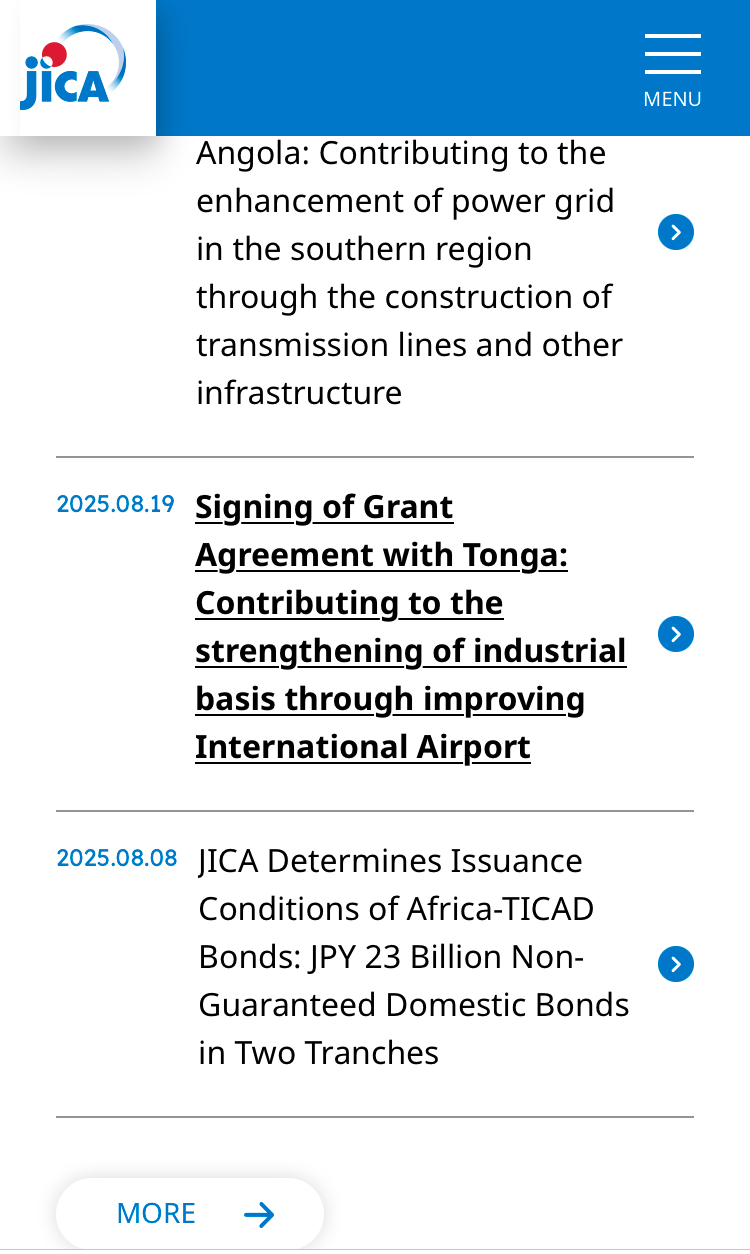Tap the MORE button
Screen dimensions: 750x1254
coord(190,1213)
